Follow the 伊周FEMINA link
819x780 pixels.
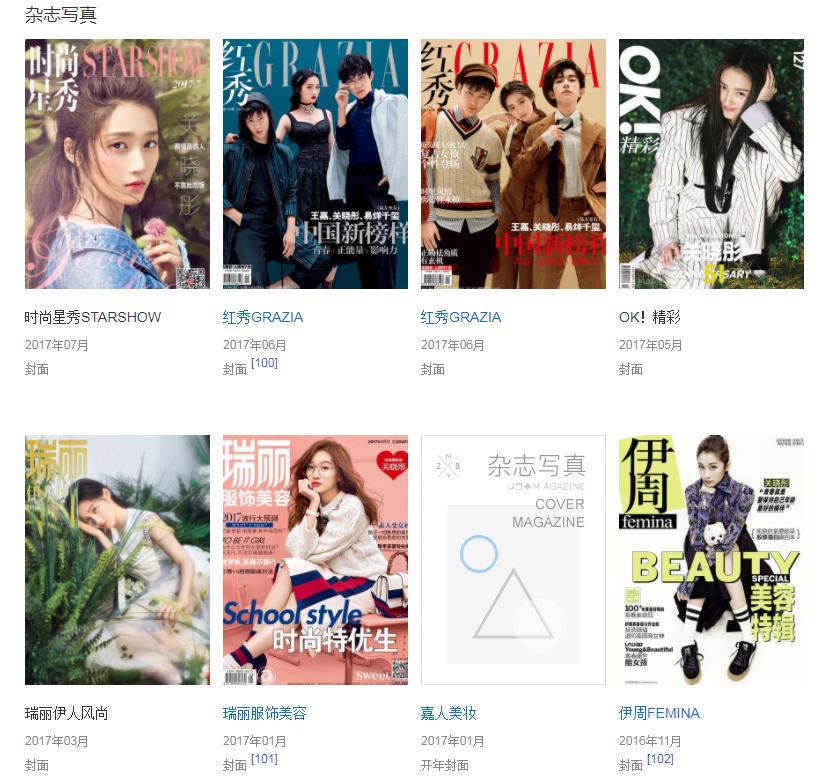(659, 713)
